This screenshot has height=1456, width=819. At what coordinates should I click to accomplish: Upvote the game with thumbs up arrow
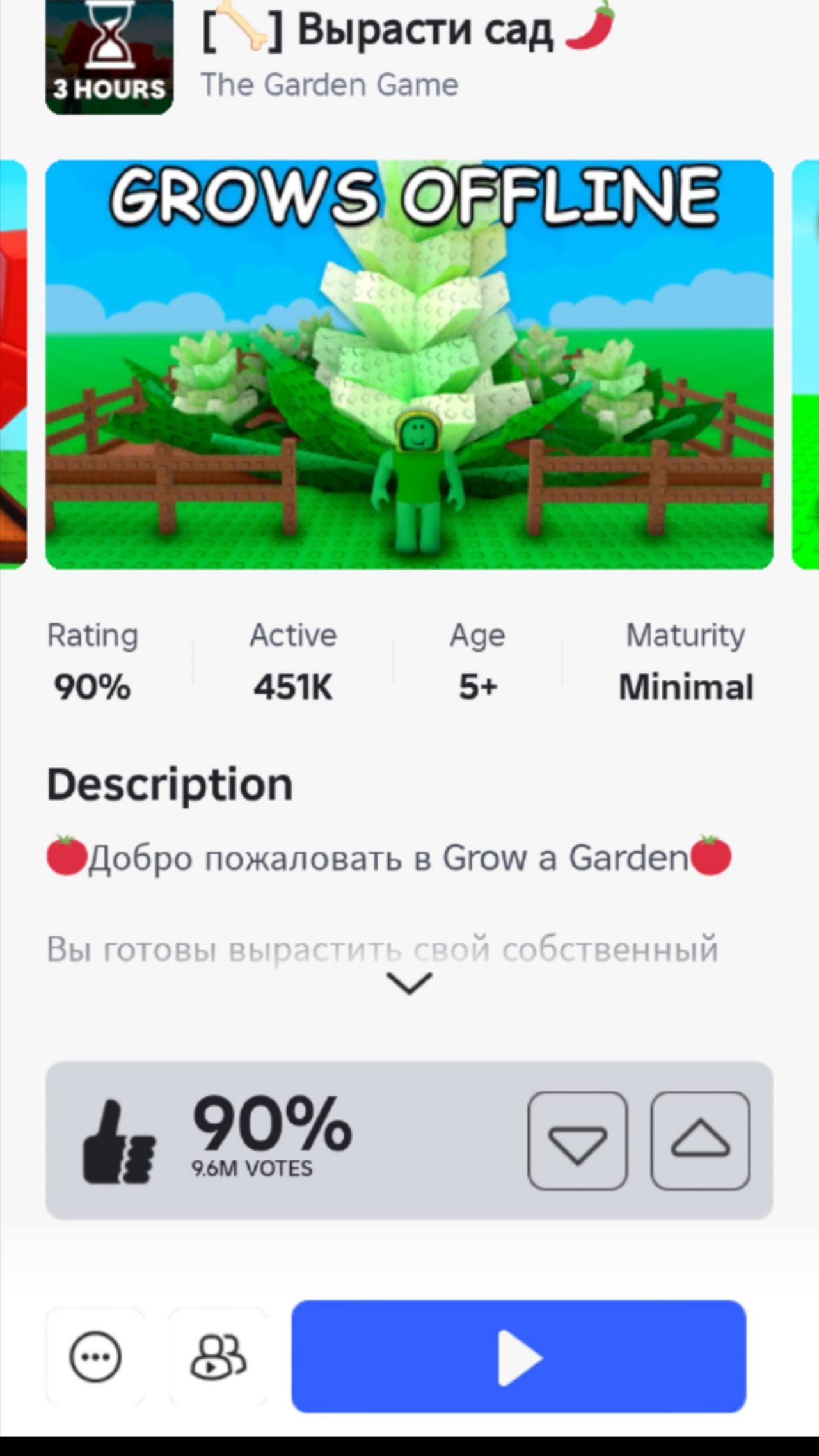click(700, 1141)
